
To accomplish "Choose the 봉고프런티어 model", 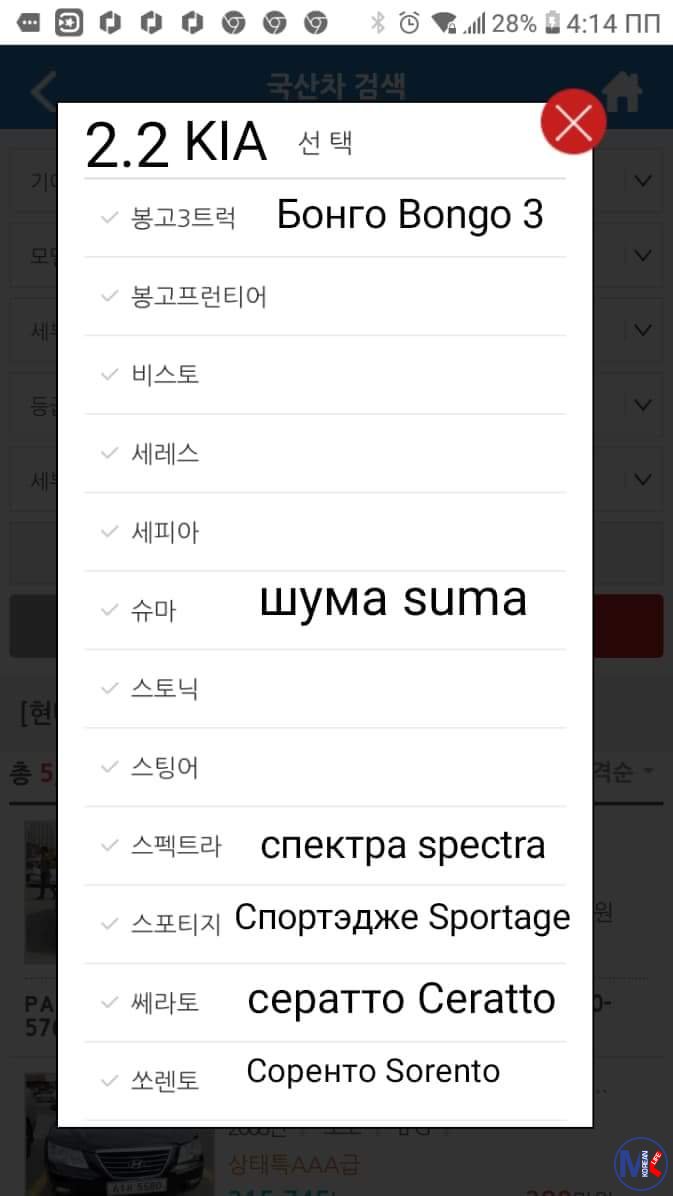I will [x=198, y=297].
